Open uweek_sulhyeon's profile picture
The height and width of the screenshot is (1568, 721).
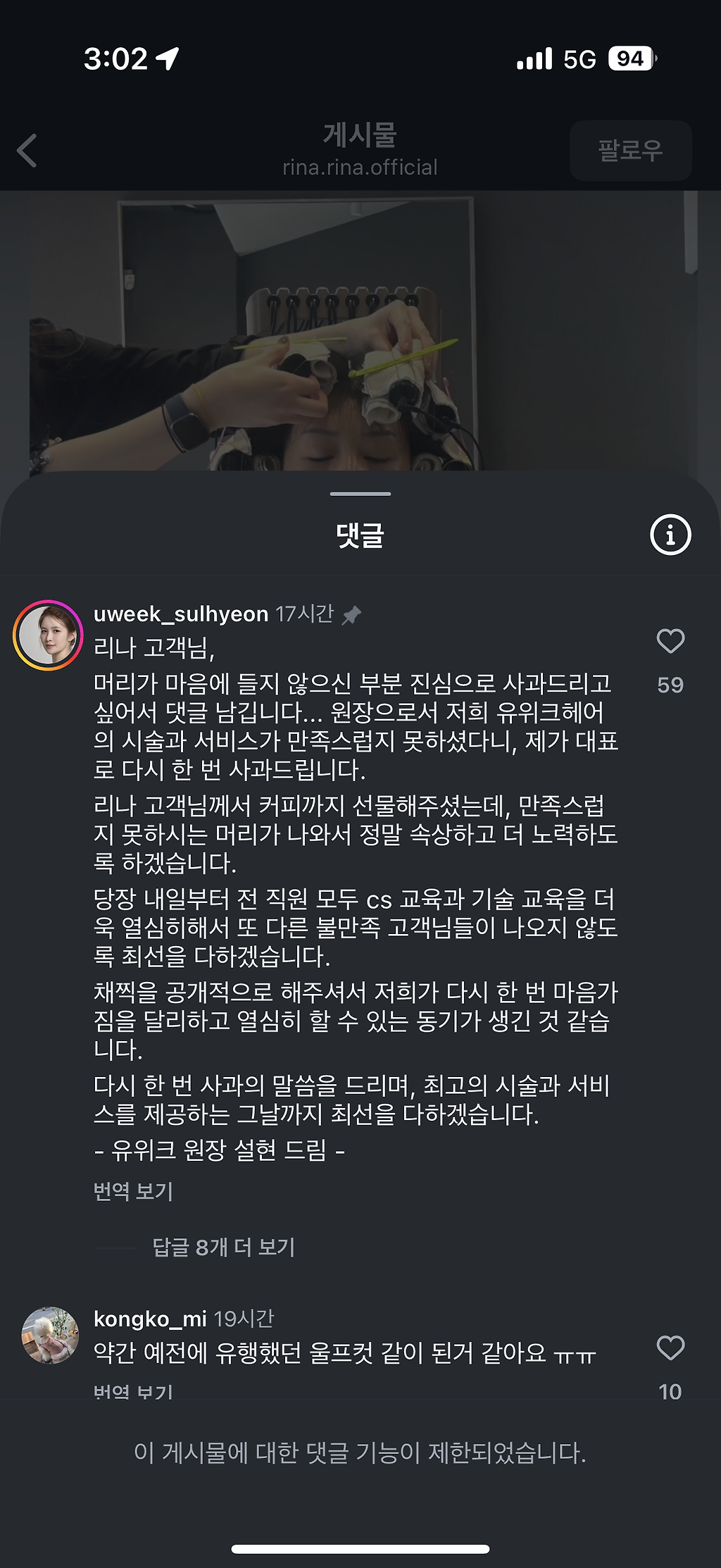[48, 635]
